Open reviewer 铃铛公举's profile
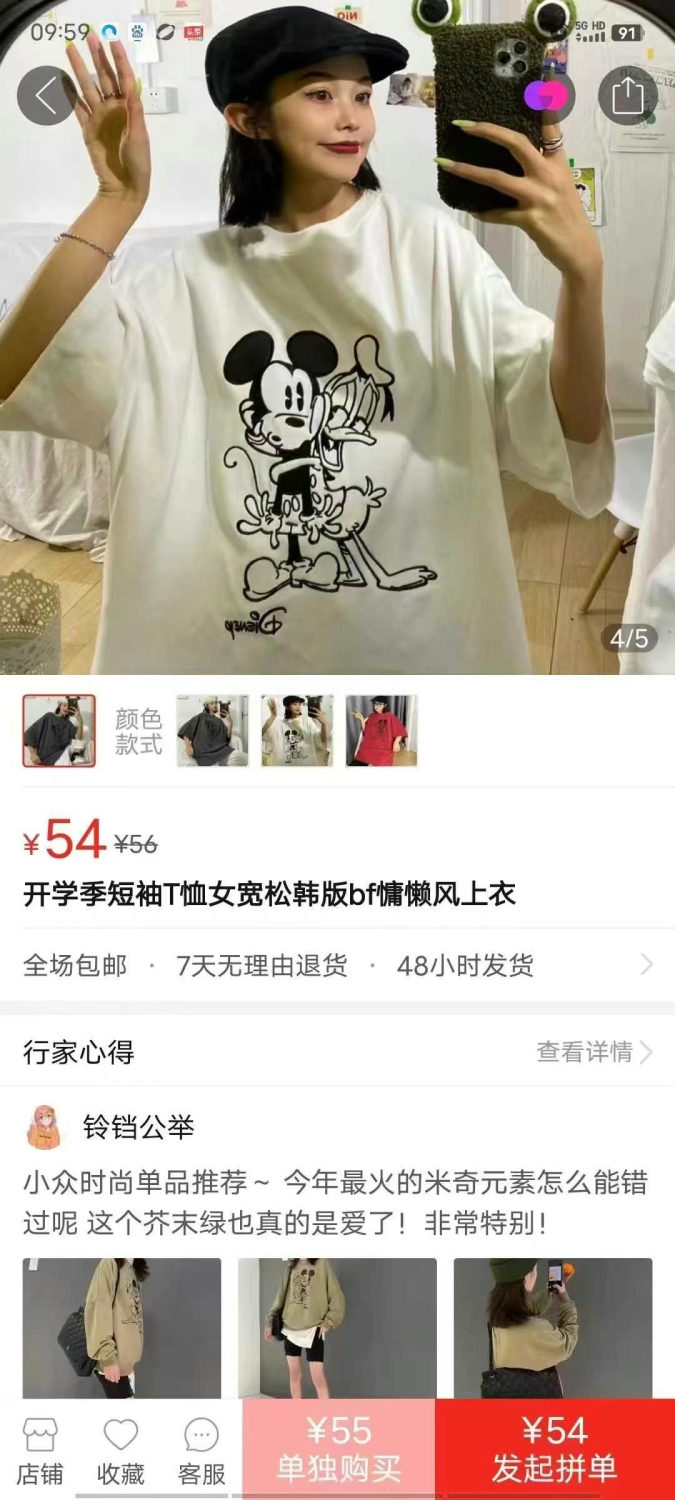Image resolution: width=675 pixels, height=1500 pixels. 109,1128
